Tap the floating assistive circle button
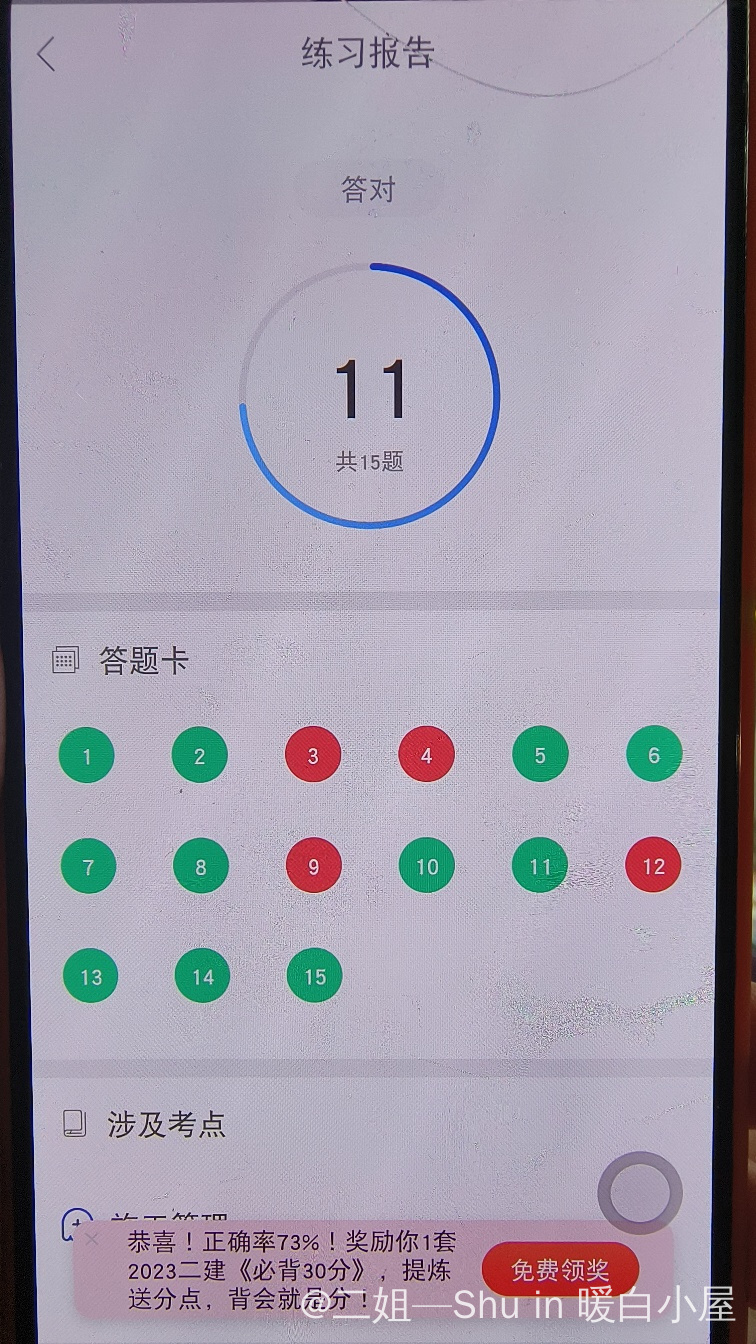 click(x=640, y=1193)
